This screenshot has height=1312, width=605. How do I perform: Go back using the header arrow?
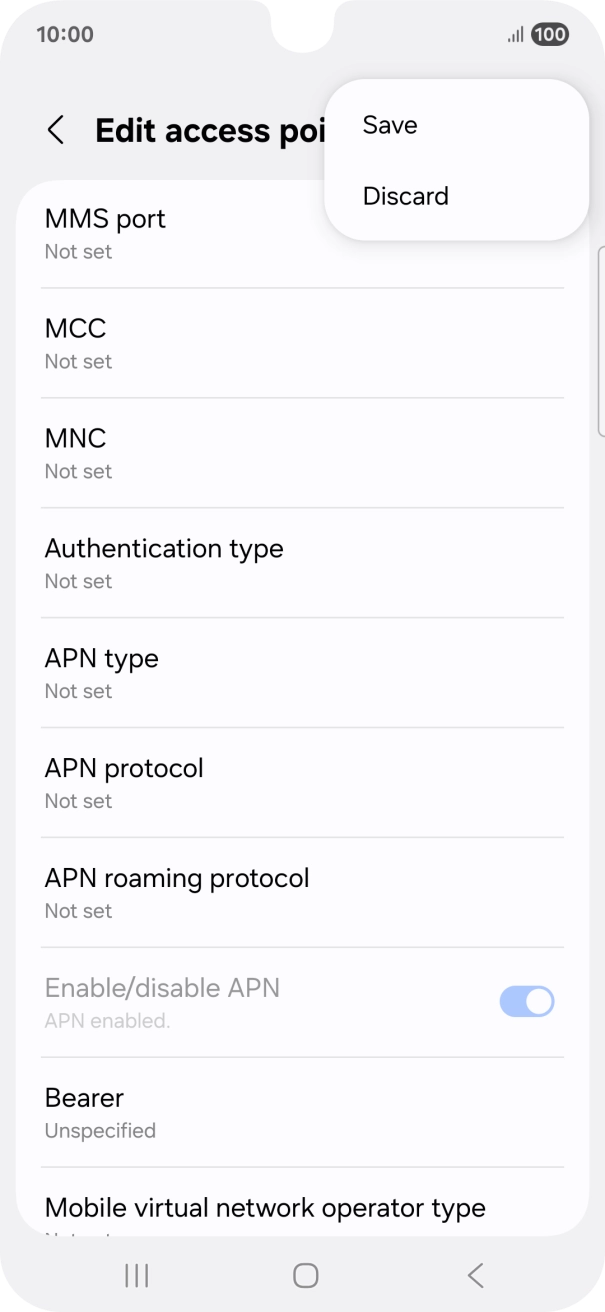pyautogui.click(x=56, y=130)
